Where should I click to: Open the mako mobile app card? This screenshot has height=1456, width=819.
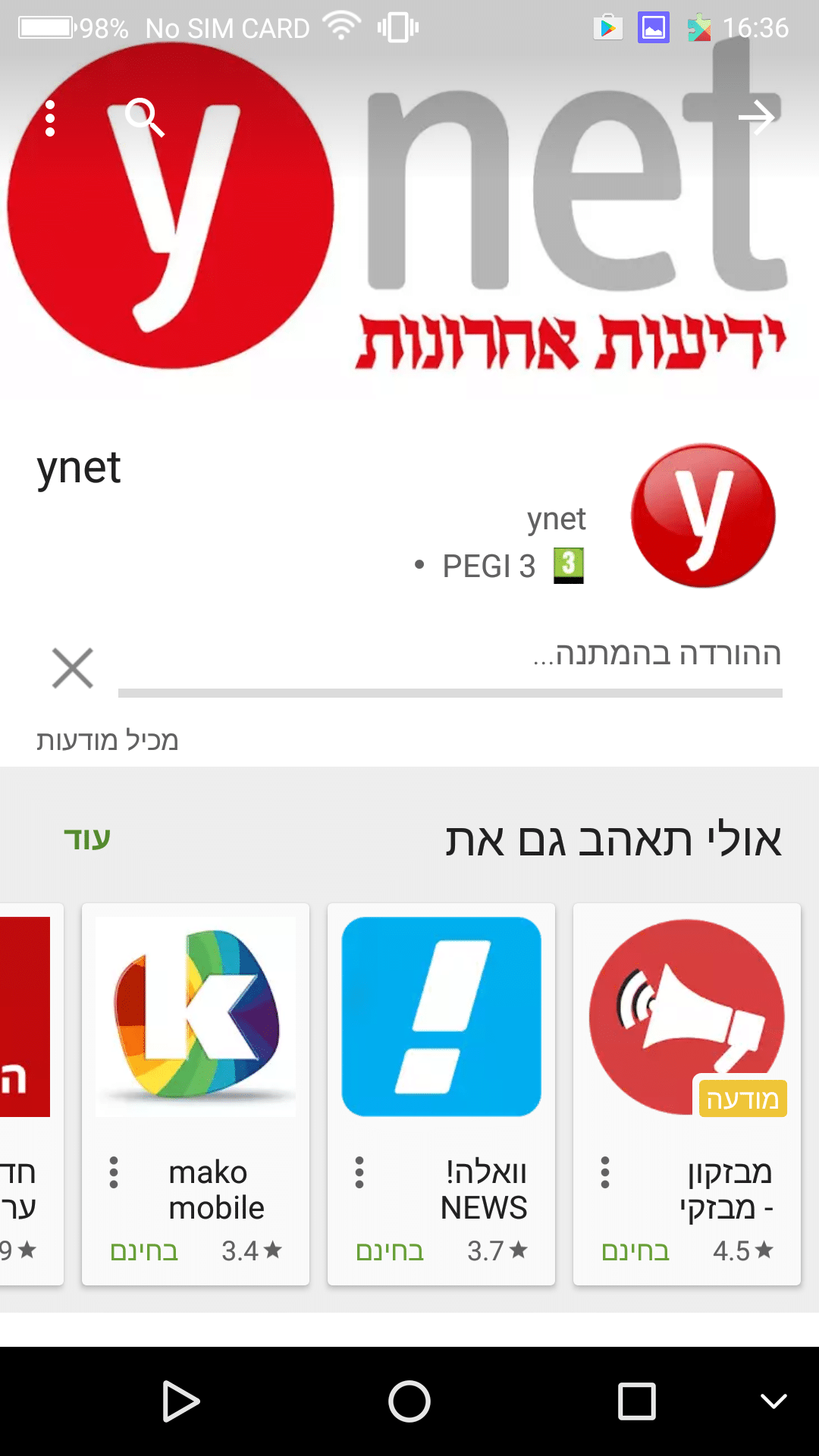(196, 1017)
